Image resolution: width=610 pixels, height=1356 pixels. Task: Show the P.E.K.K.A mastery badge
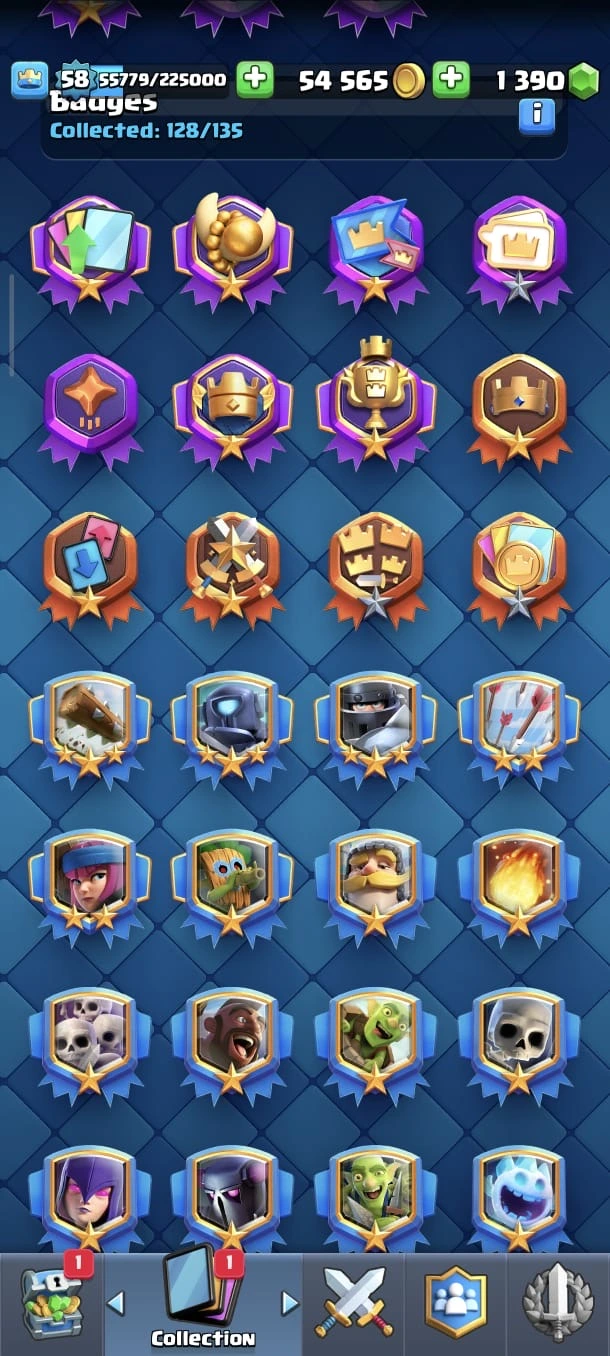click(x=232, y=1195)
